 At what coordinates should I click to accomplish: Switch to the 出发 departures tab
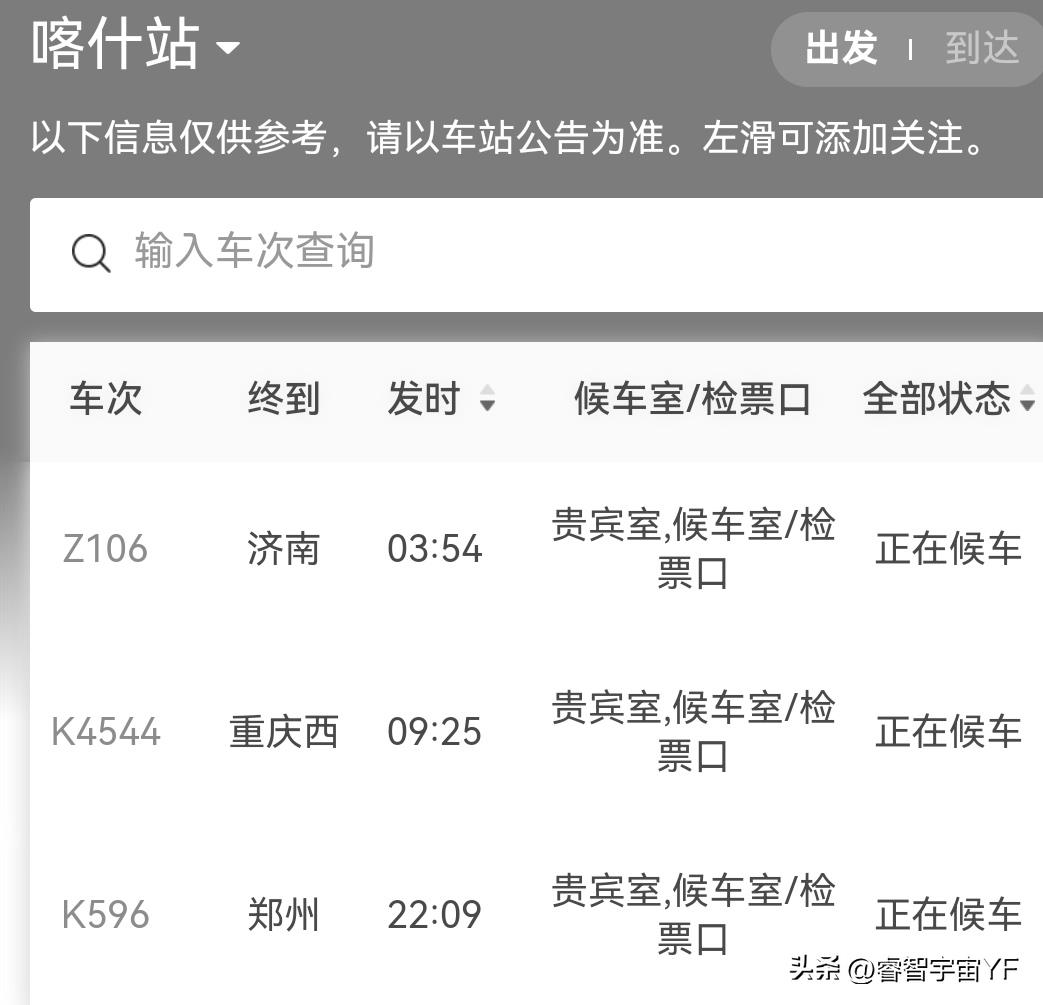click(x=840, y=48)
